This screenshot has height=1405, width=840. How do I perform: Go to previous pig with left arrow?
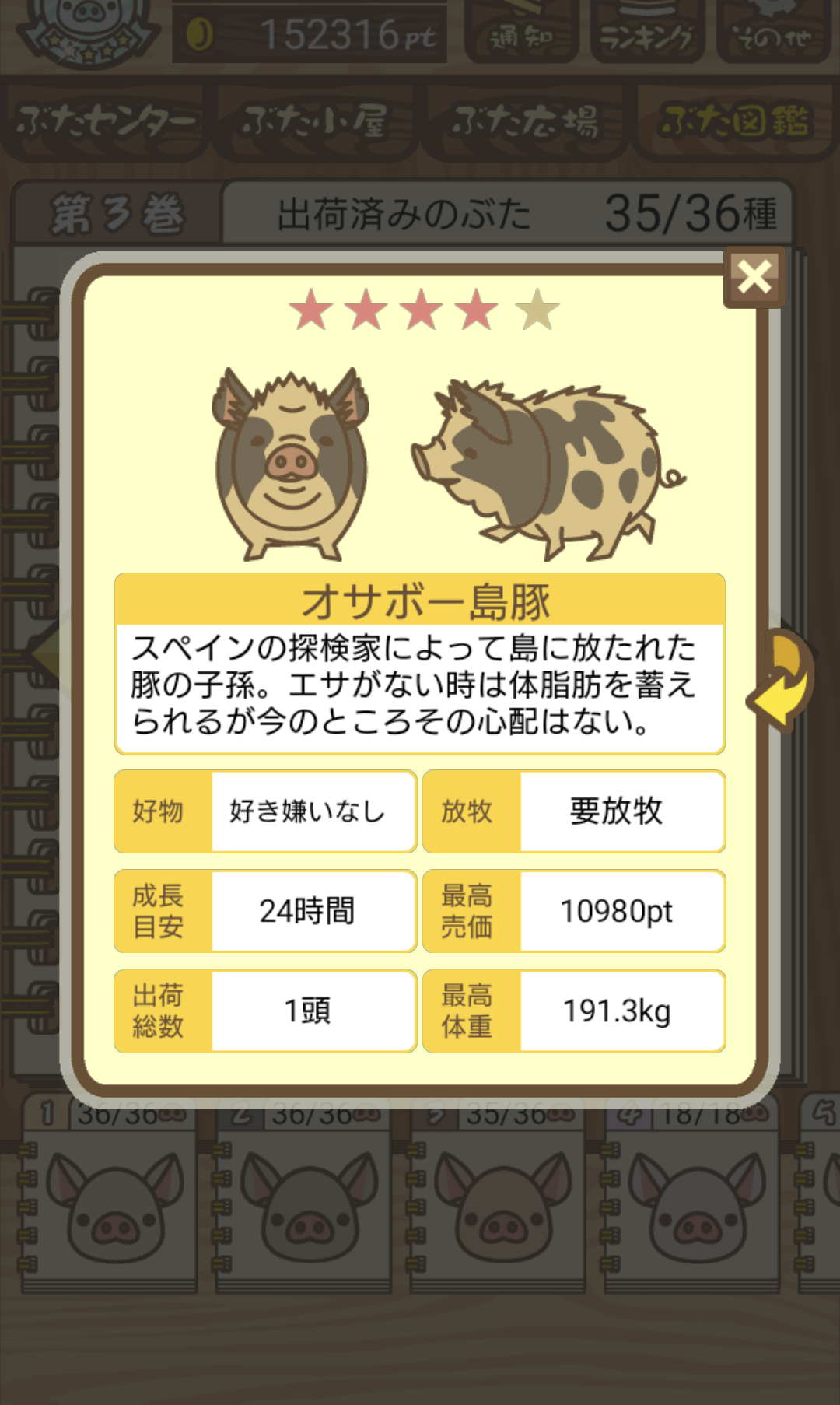pyautogui.click(x=44, y=655)
